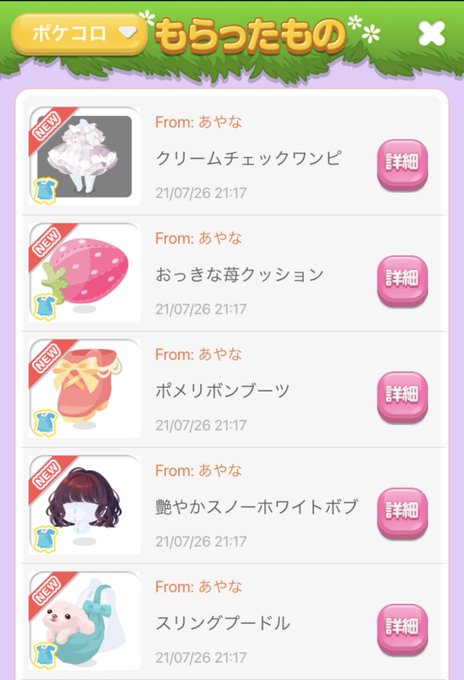View 詳細 for おっきな苺クッション
This screenshot has height=680, width=464.
click(x=402, y=281)
